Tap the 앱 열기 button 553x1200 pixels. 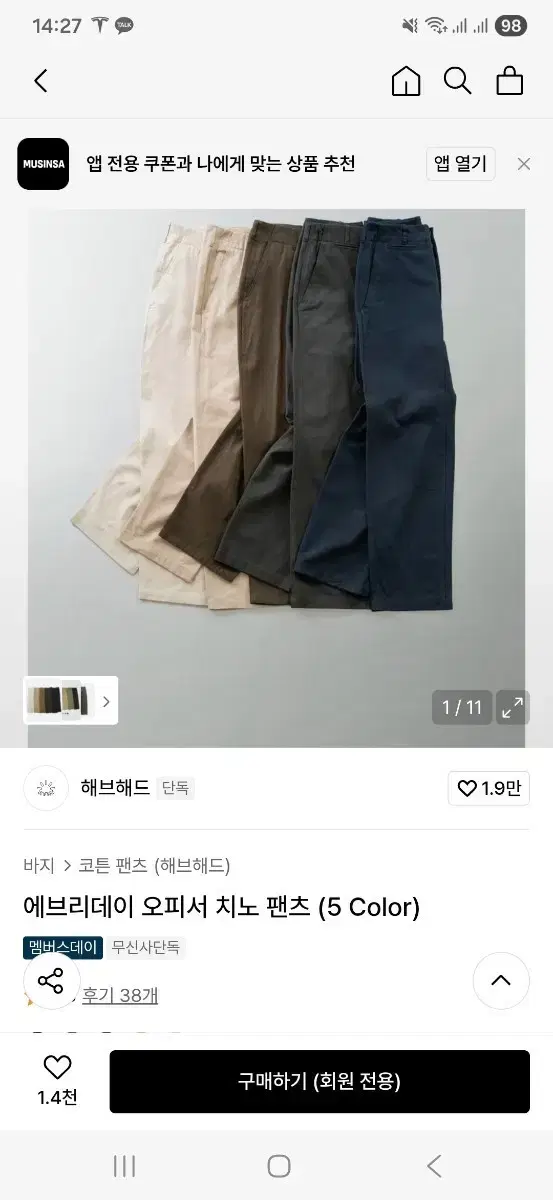coord(460,164)
